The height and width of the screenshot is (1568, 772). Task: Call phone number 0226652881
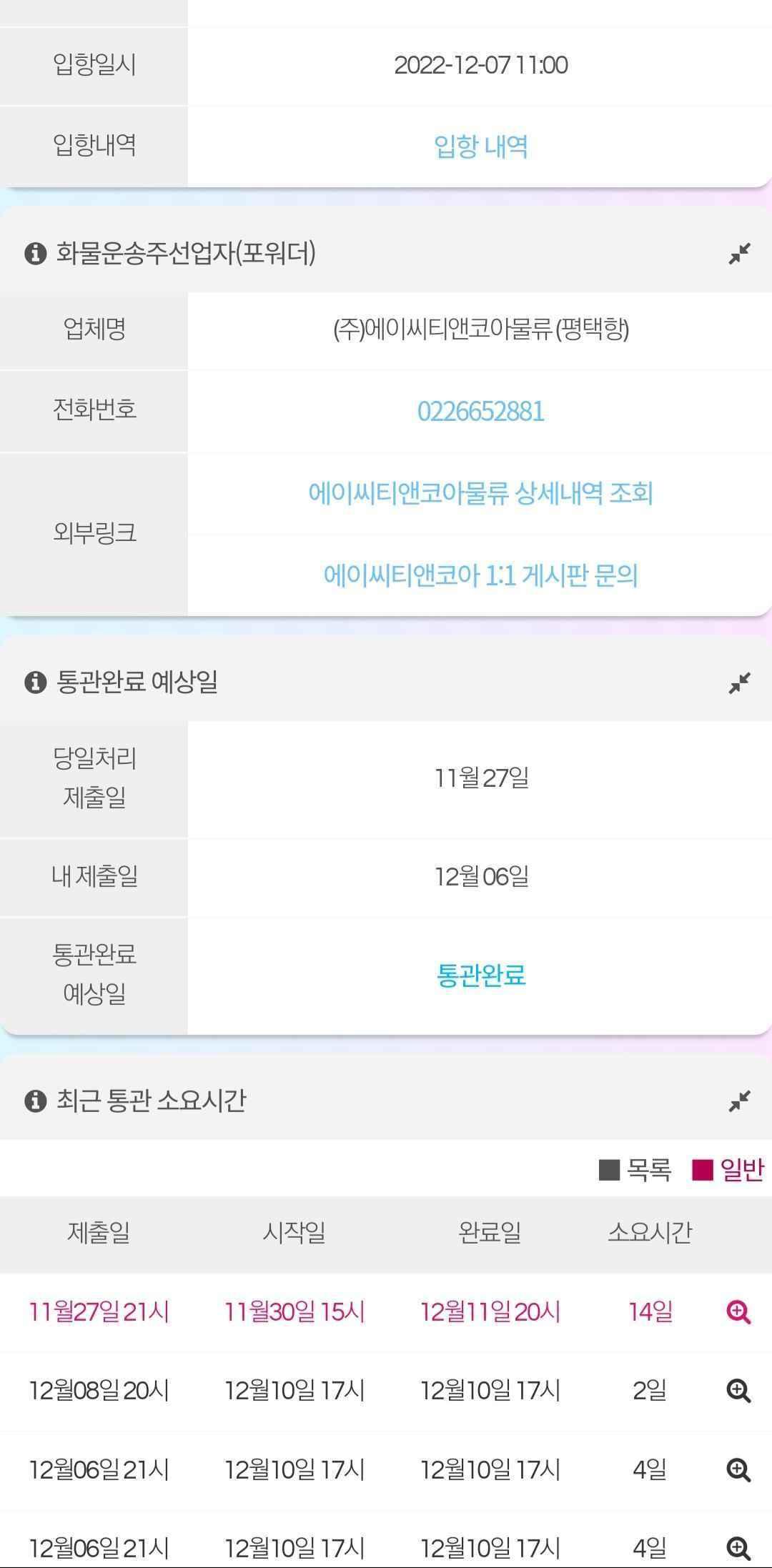click(x=480, y=411)
